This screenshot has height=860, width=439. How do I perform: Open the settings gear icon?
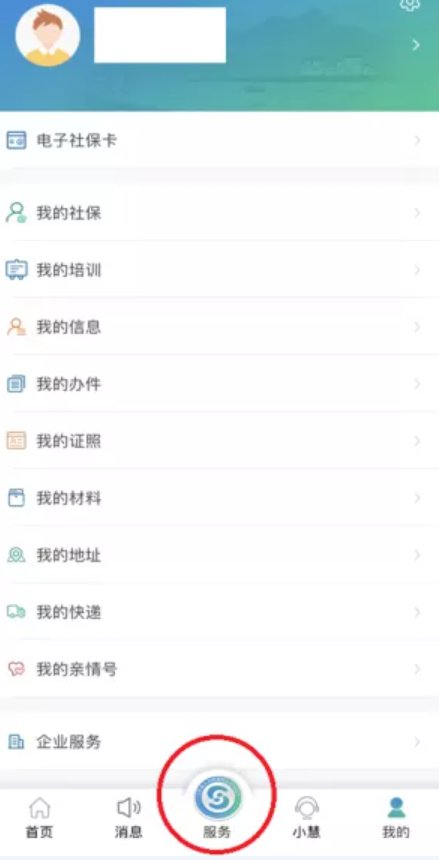click(x=409, y=4)
